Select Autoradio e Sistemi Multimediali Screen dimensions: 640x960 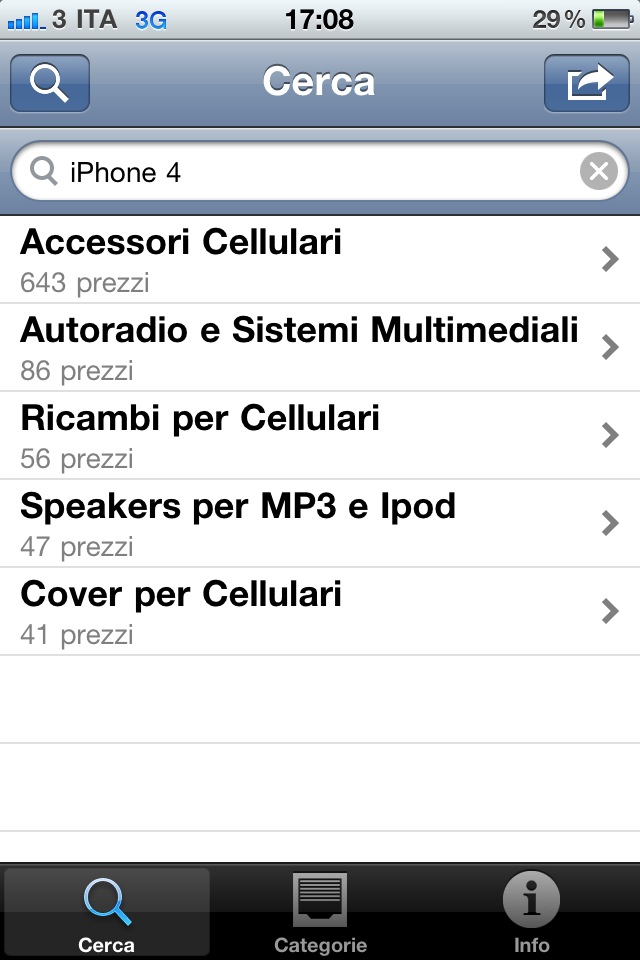point(320,347)
